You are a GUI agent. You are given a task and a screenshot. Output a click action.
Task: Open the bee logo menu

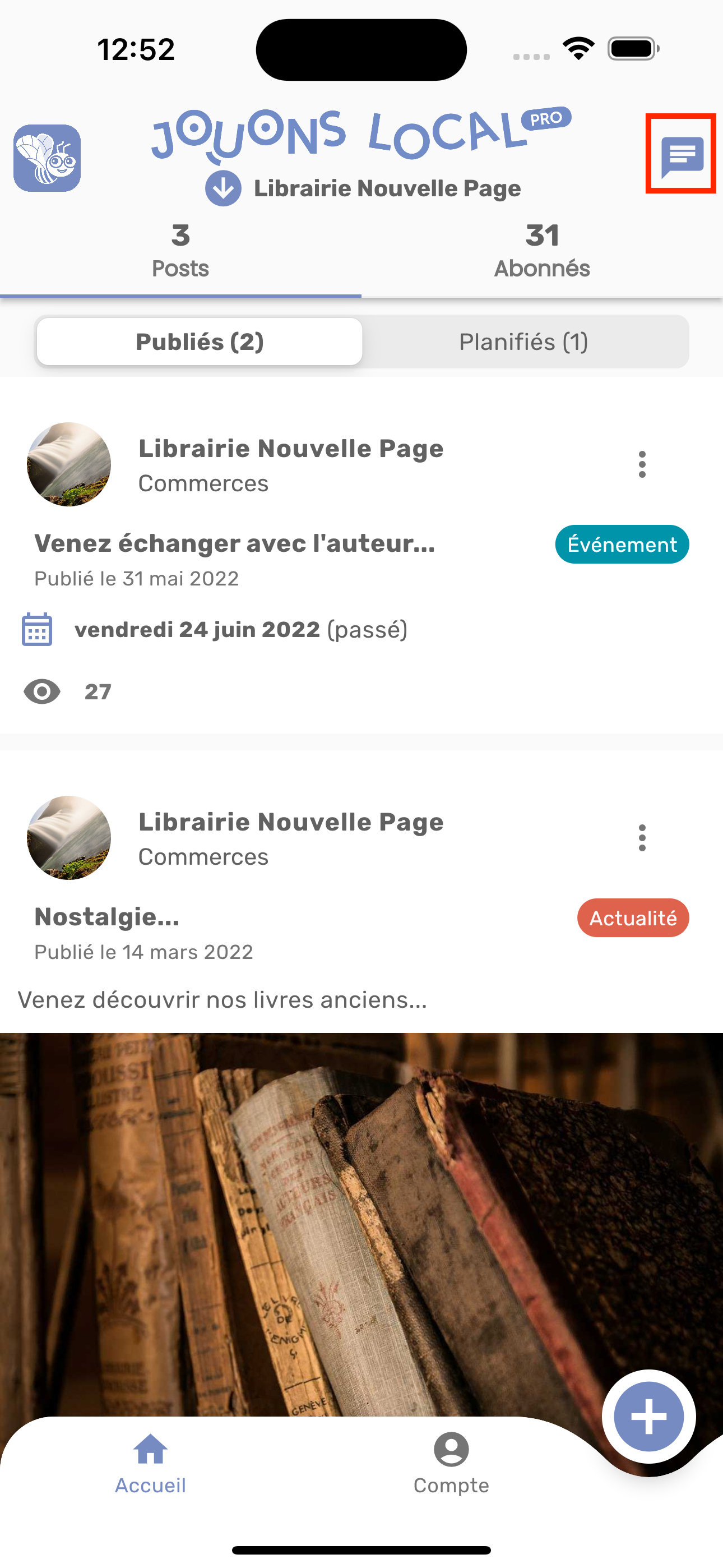click(x=48, y=158)
